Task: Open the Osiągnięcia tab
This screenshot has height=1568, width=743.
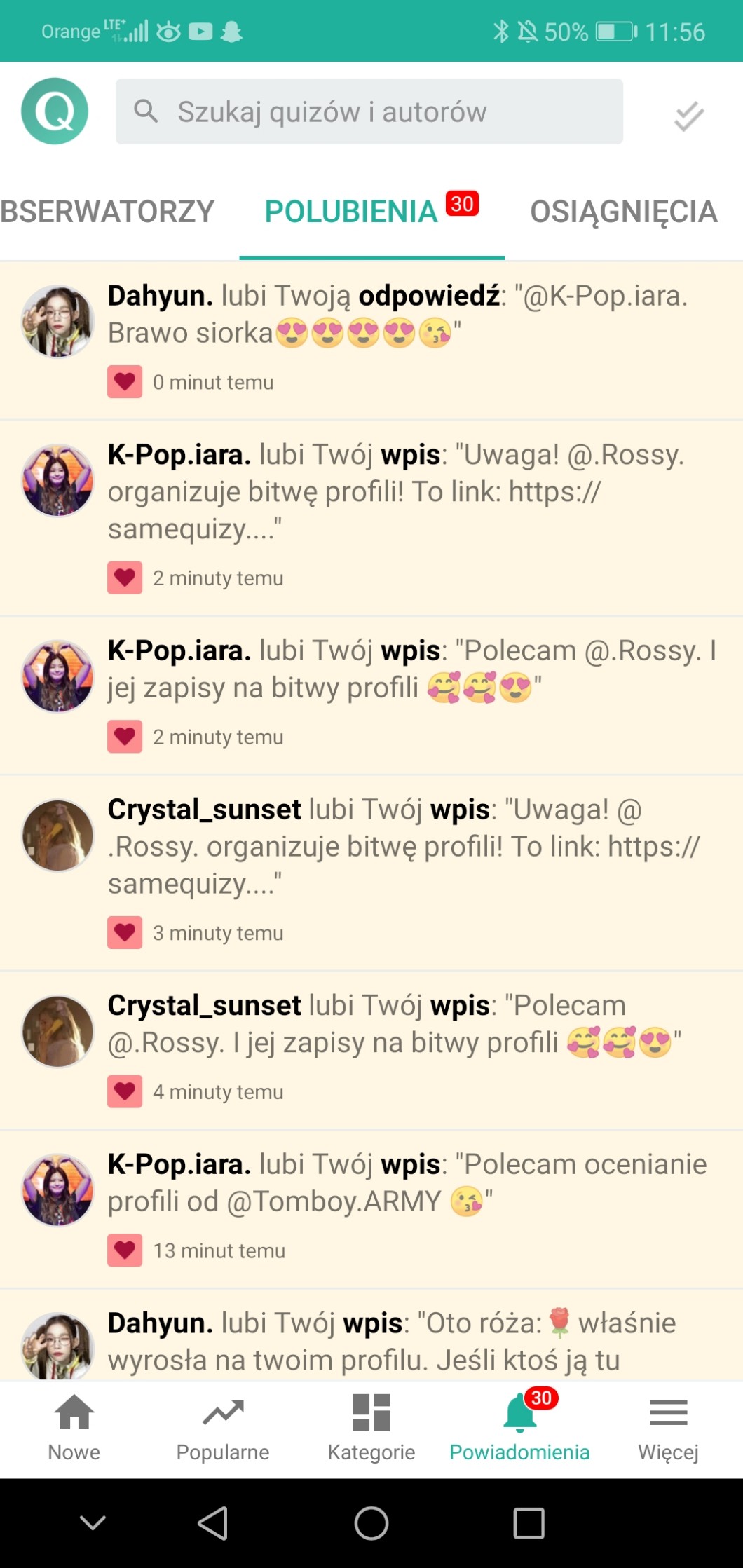Action: pyautogui.click(x=623, y=212)
